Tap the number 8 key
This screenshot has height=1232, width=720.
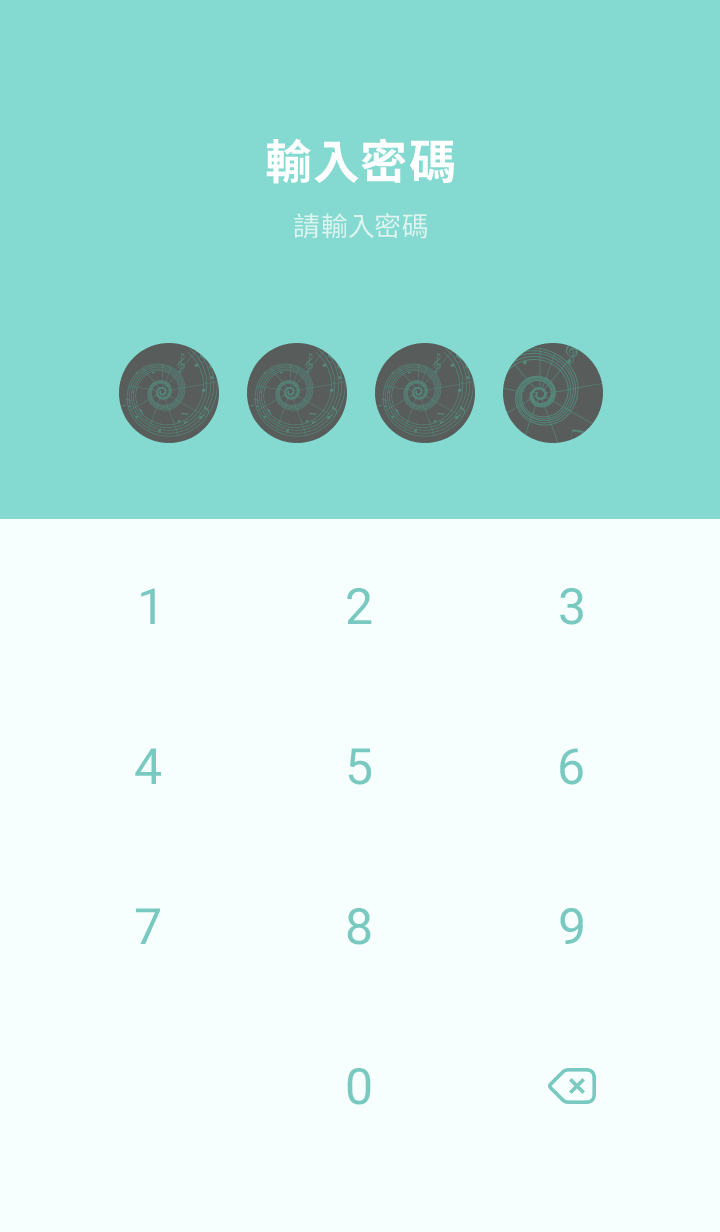[x=359, y=927]
